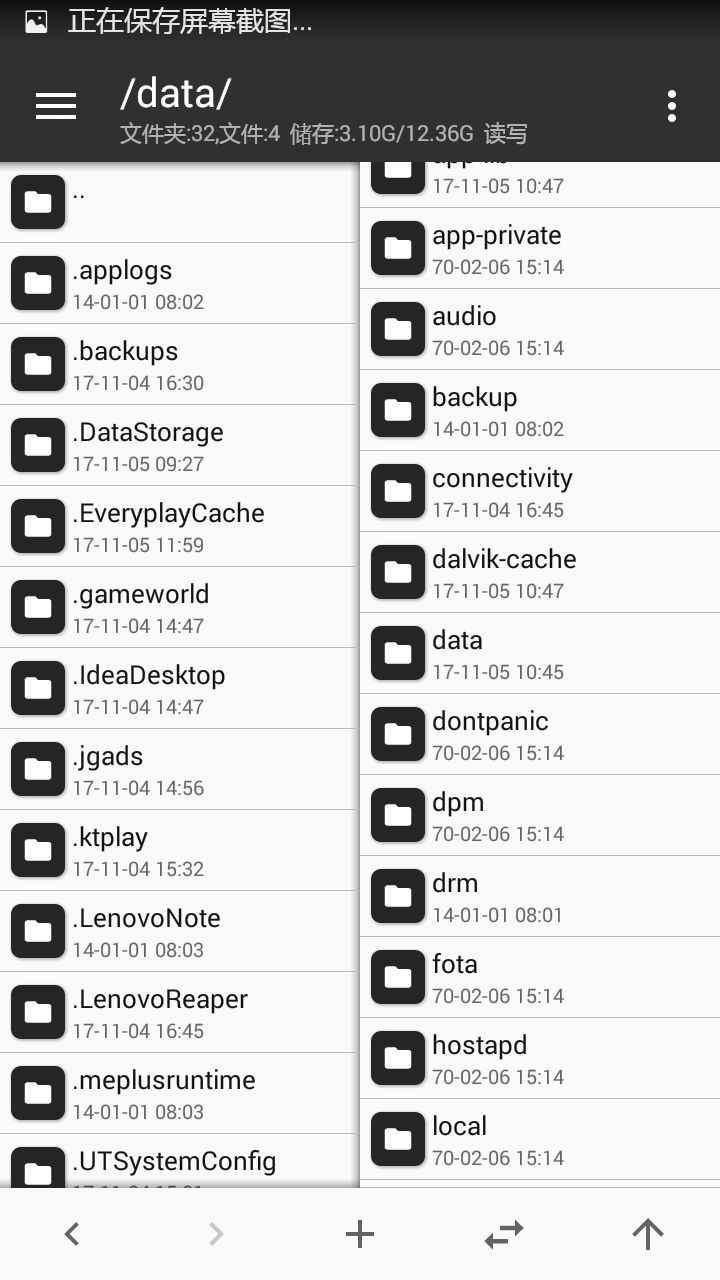
Task: Open the hamburger drawer menu
Action: pyautogui.click(x=56, y=106)
